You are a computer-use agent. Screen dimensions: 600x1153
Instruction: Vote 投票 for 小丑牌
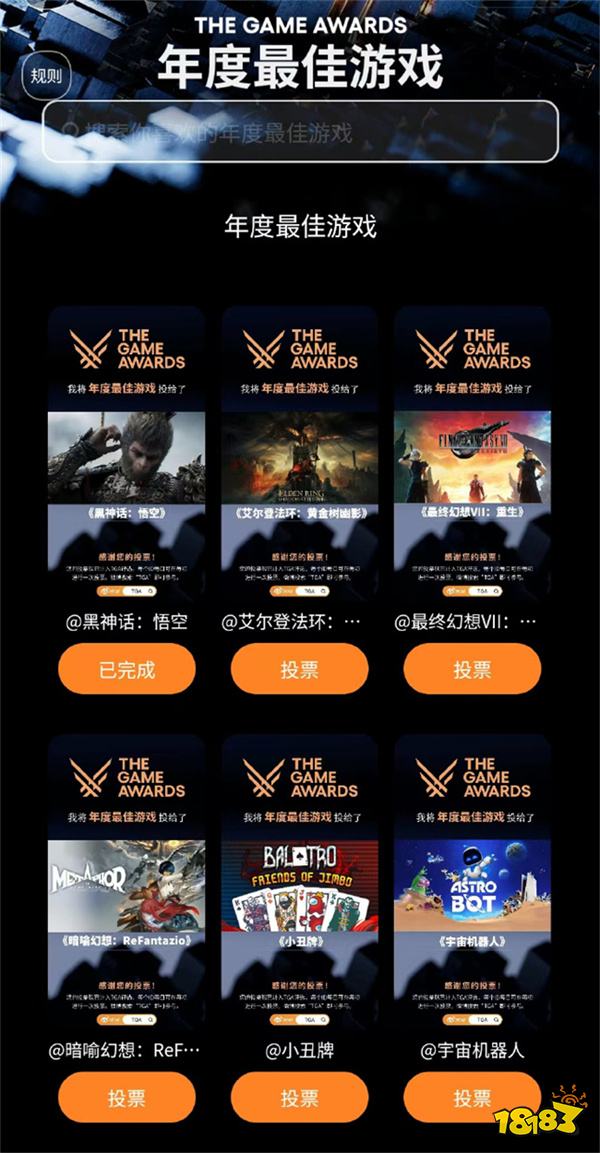[299, 1097]
